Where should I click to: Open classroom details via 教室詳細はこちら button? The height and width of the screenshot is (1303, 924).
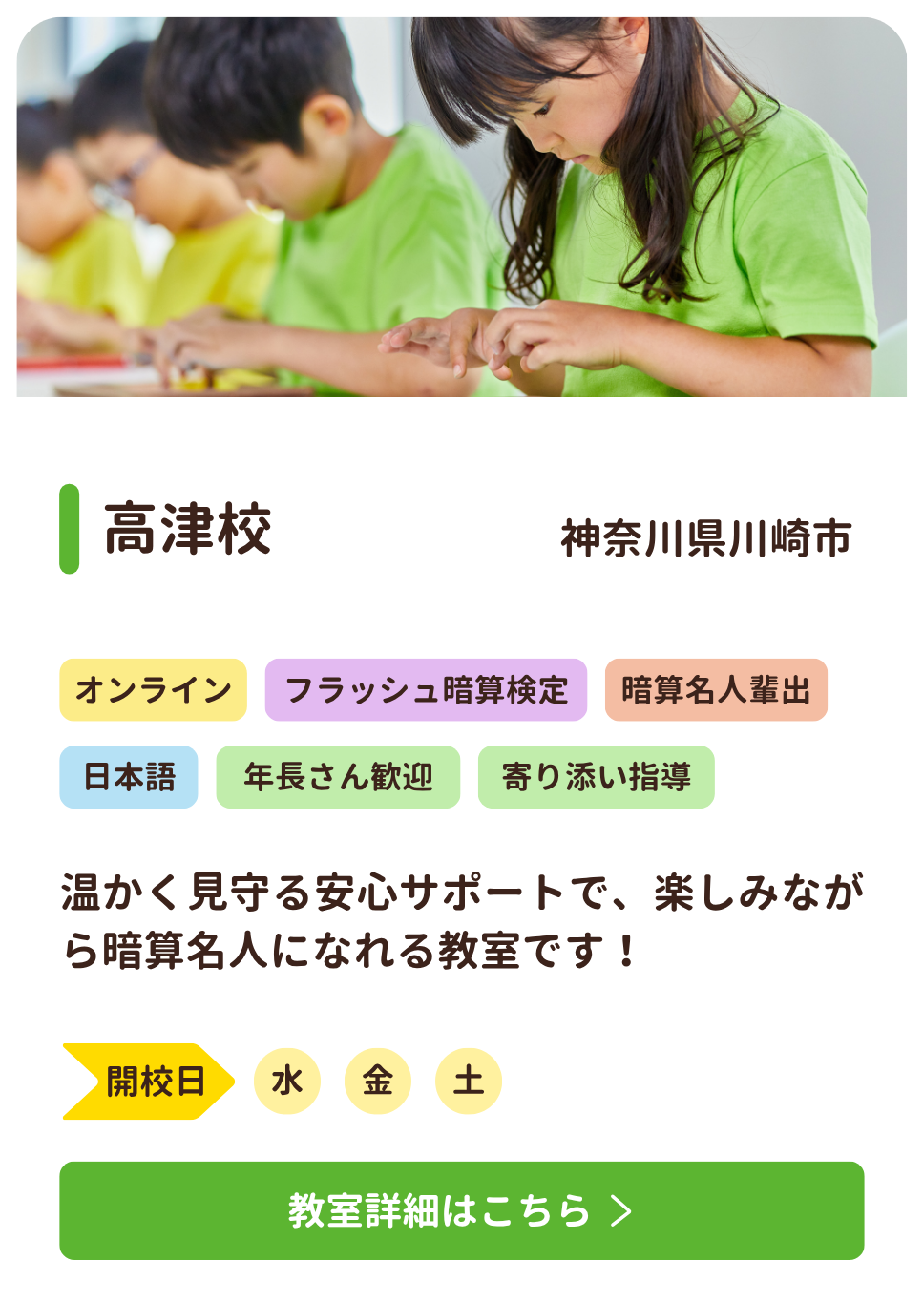click(461, 1210)
